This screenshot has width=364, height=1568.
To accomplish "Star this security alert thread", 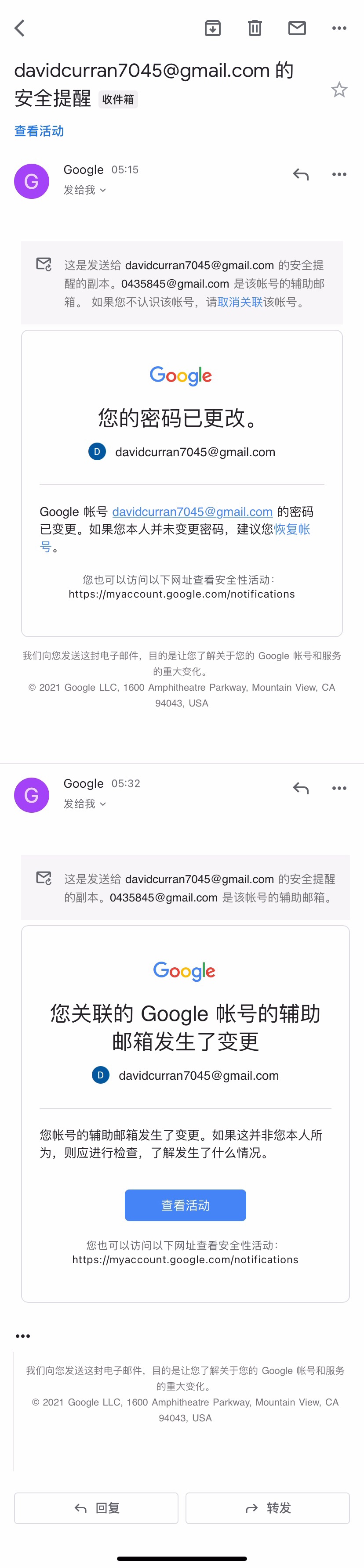I will (339, 90).
